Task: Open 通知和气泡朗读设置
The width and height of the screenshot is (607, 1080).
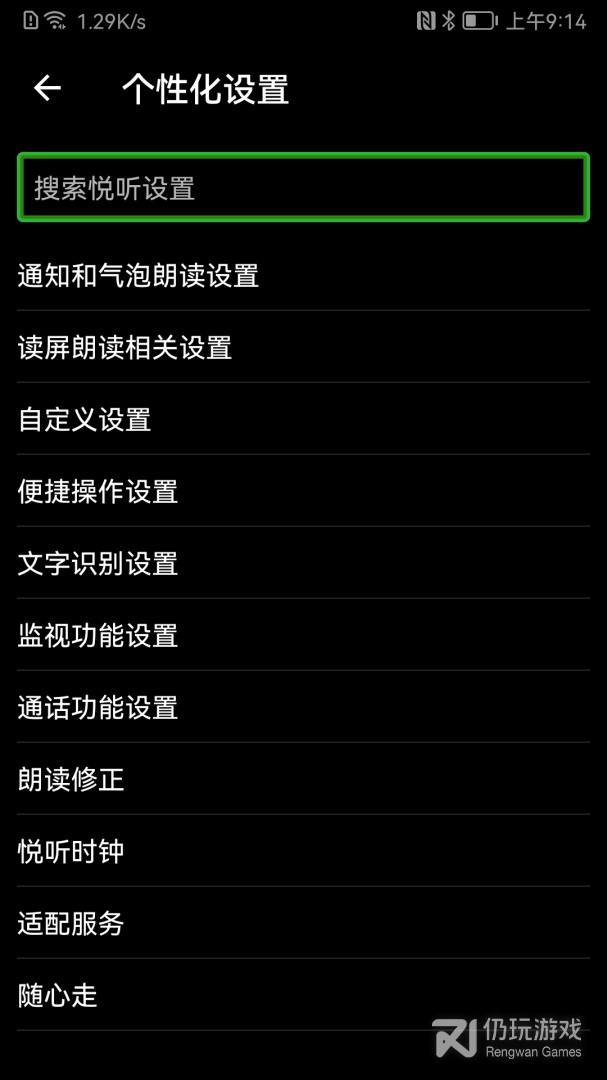Action: coord(138,275)
